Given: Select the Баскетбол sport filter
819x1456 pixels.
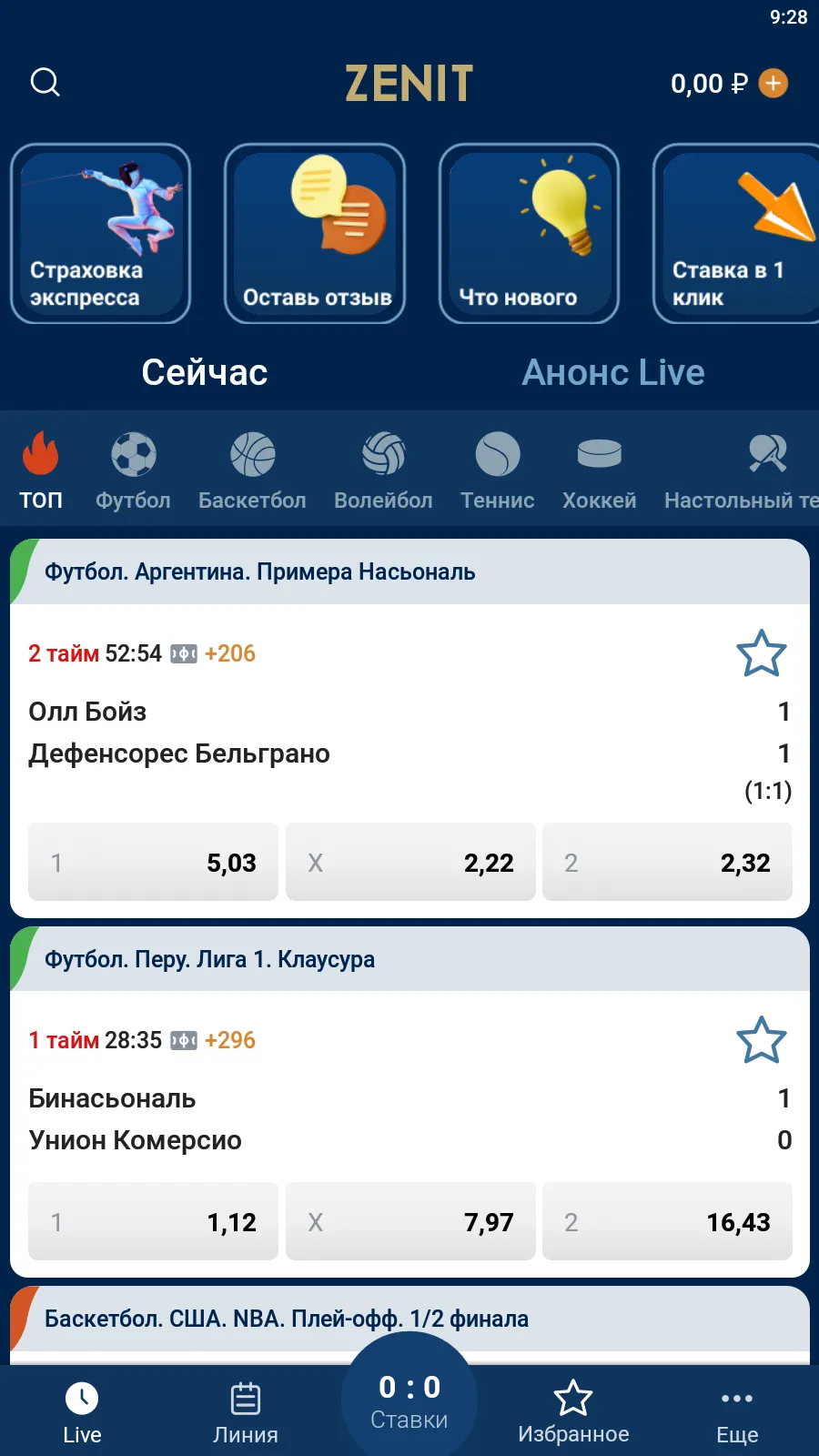Looking at the screenshot, I should click(252, 470).
